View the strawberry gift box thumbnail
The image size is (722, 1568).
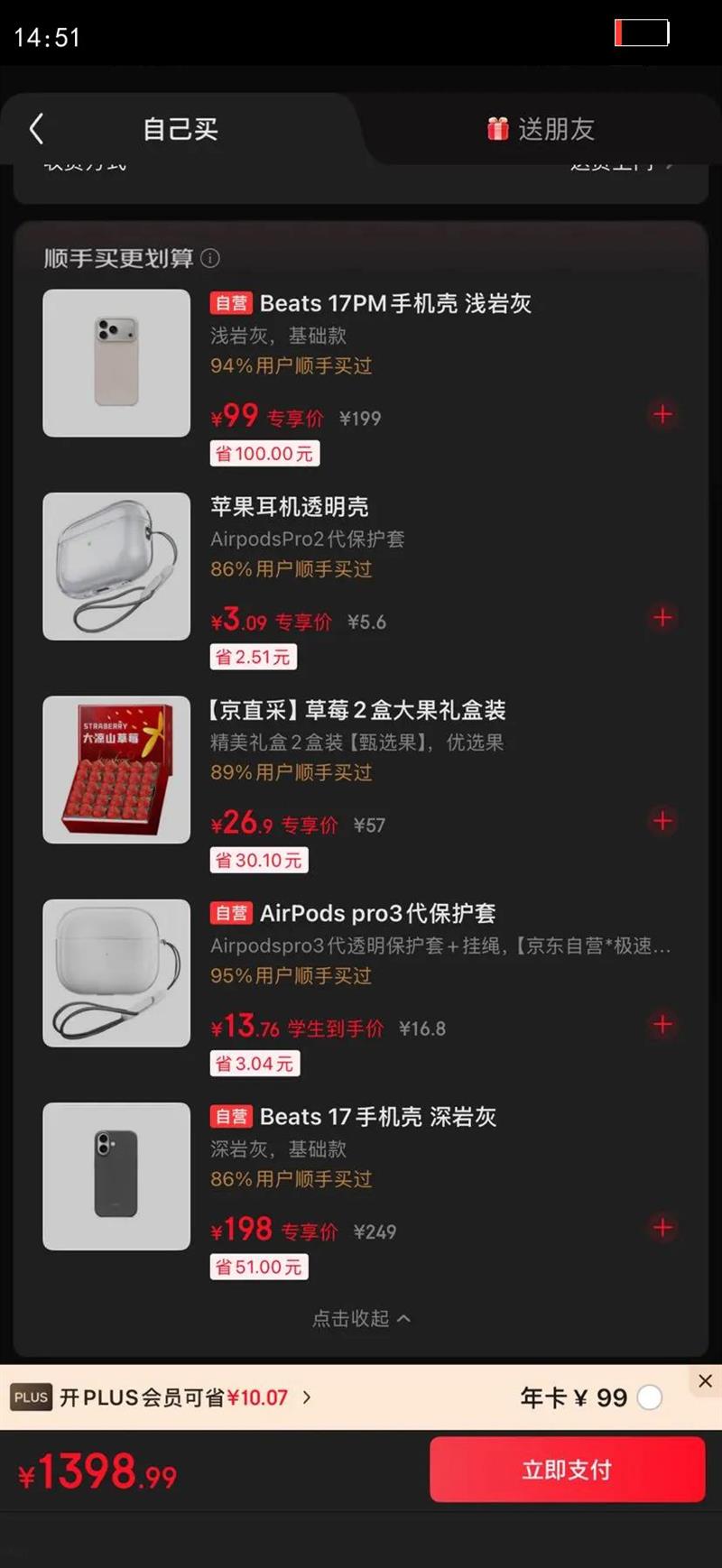116,770
